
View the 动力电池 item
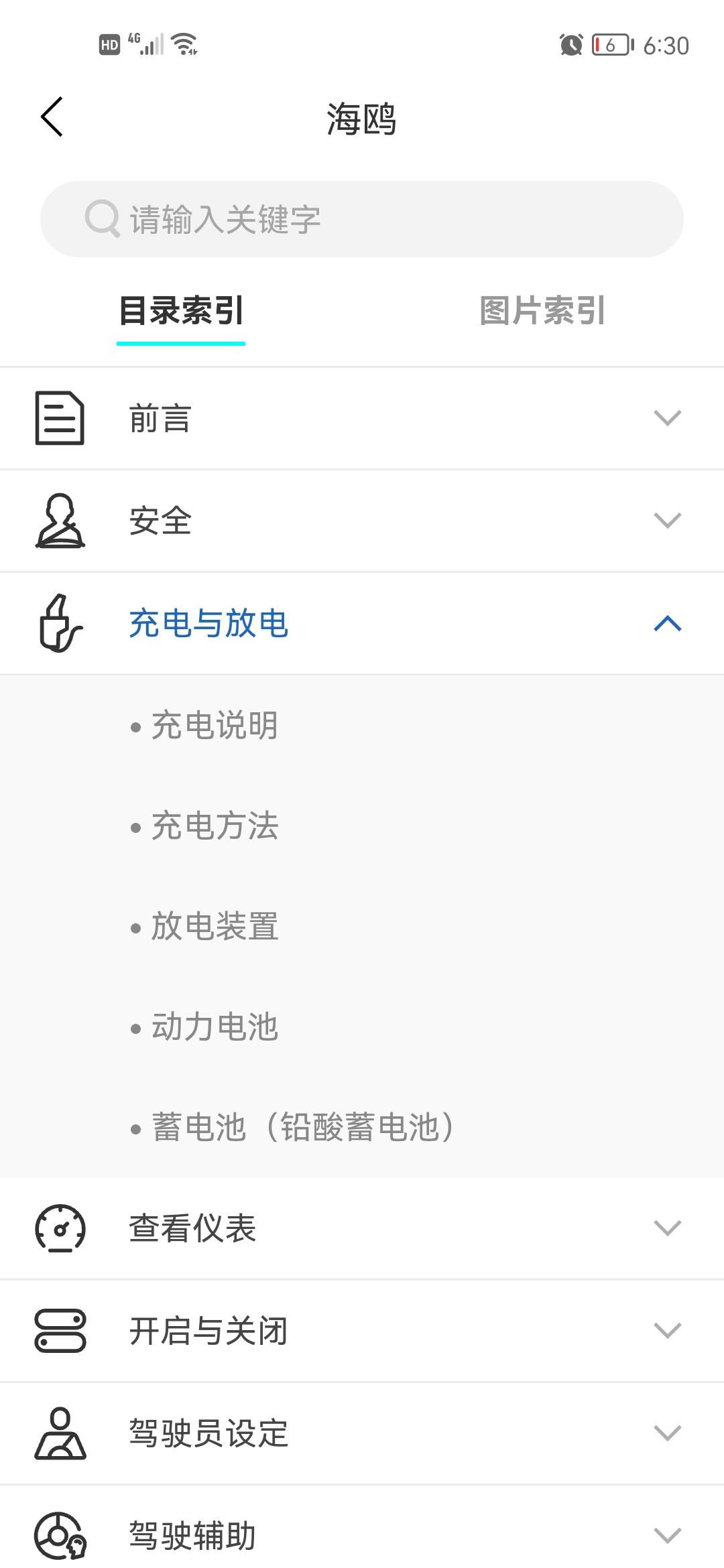click(215, 1027)
